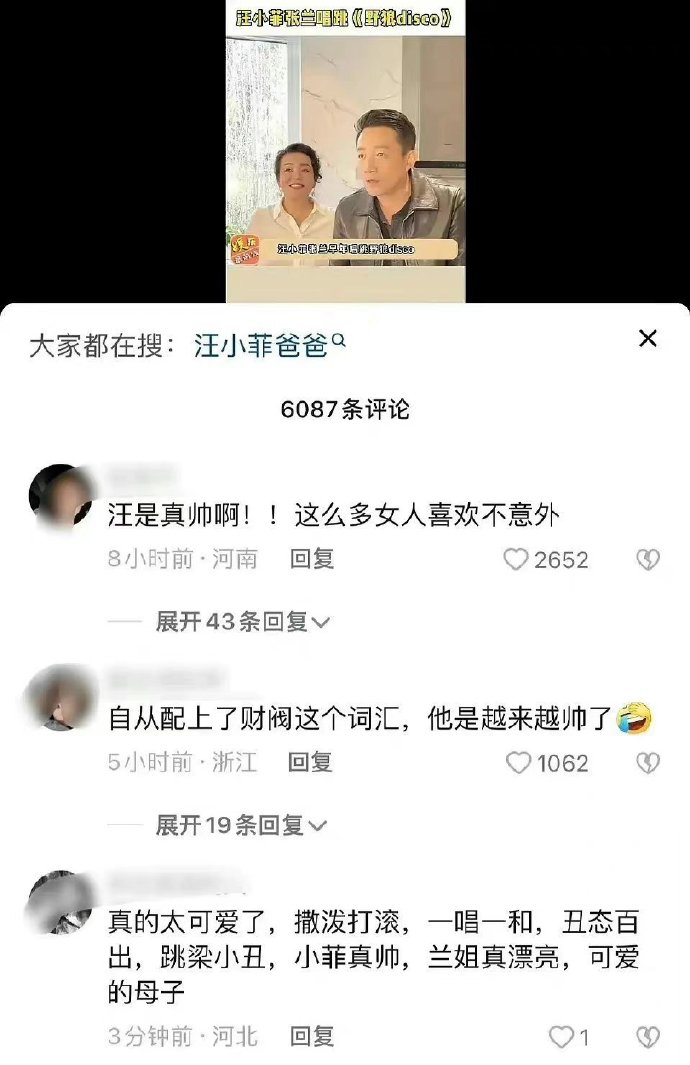690x1065 pixels.
Task: Dislike the comment from 河南
Action: [x=648, y=560]
